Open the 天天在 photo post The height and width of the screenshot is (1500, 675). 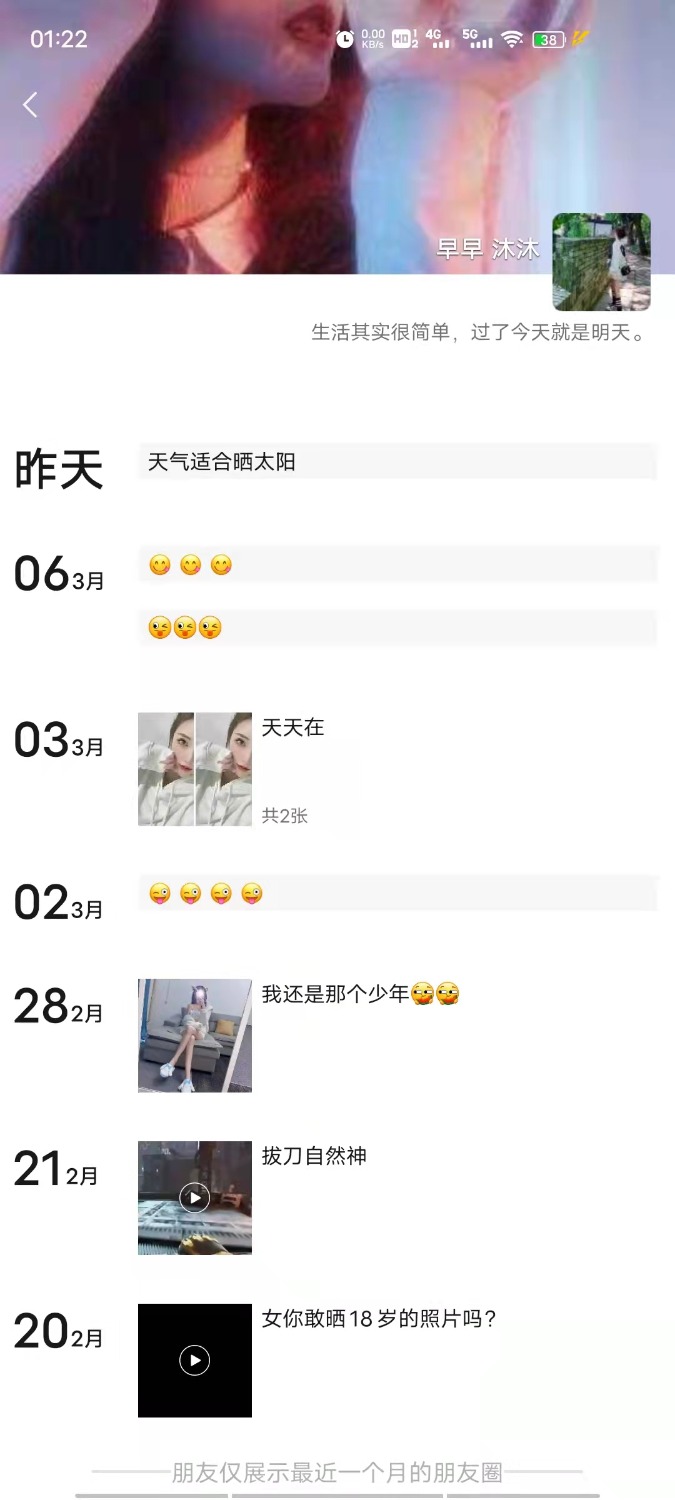click(x=195, y=769)
